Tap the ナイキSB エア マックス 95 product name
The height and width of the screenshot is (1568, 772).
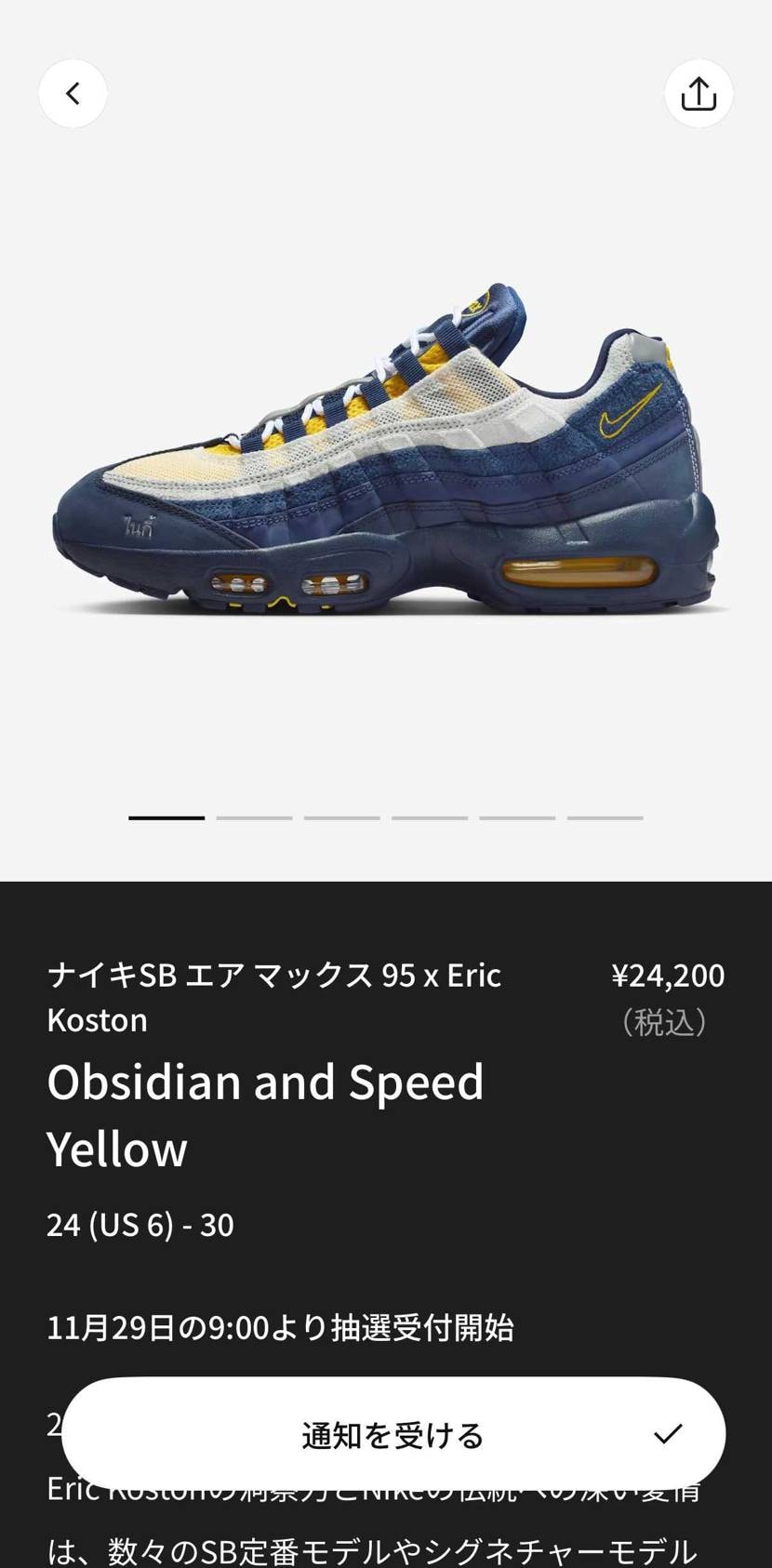pyautogui.click(x=273, y=997)
